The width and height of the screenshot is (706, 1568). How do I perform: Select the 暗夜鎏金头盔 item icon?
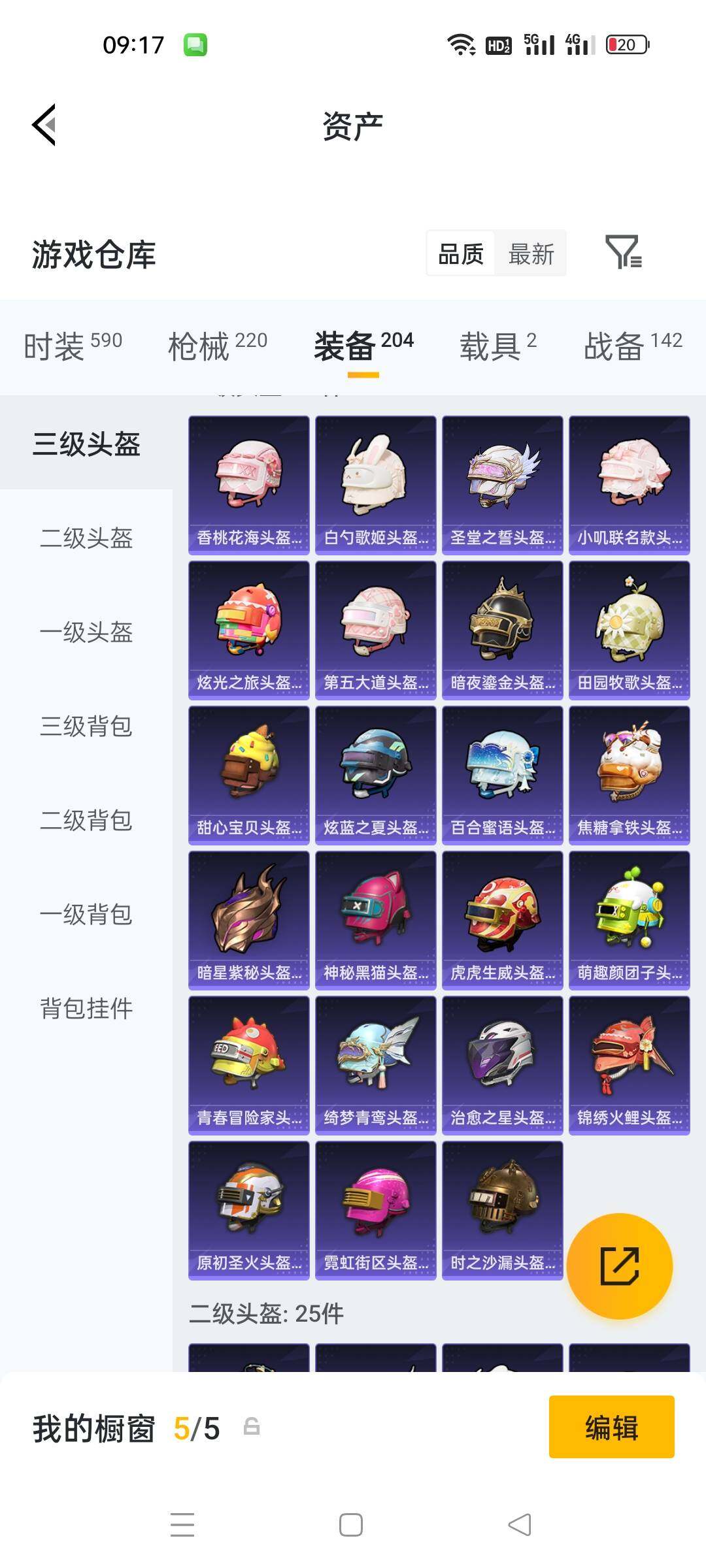pyautogui.click(x=502, y=625)
